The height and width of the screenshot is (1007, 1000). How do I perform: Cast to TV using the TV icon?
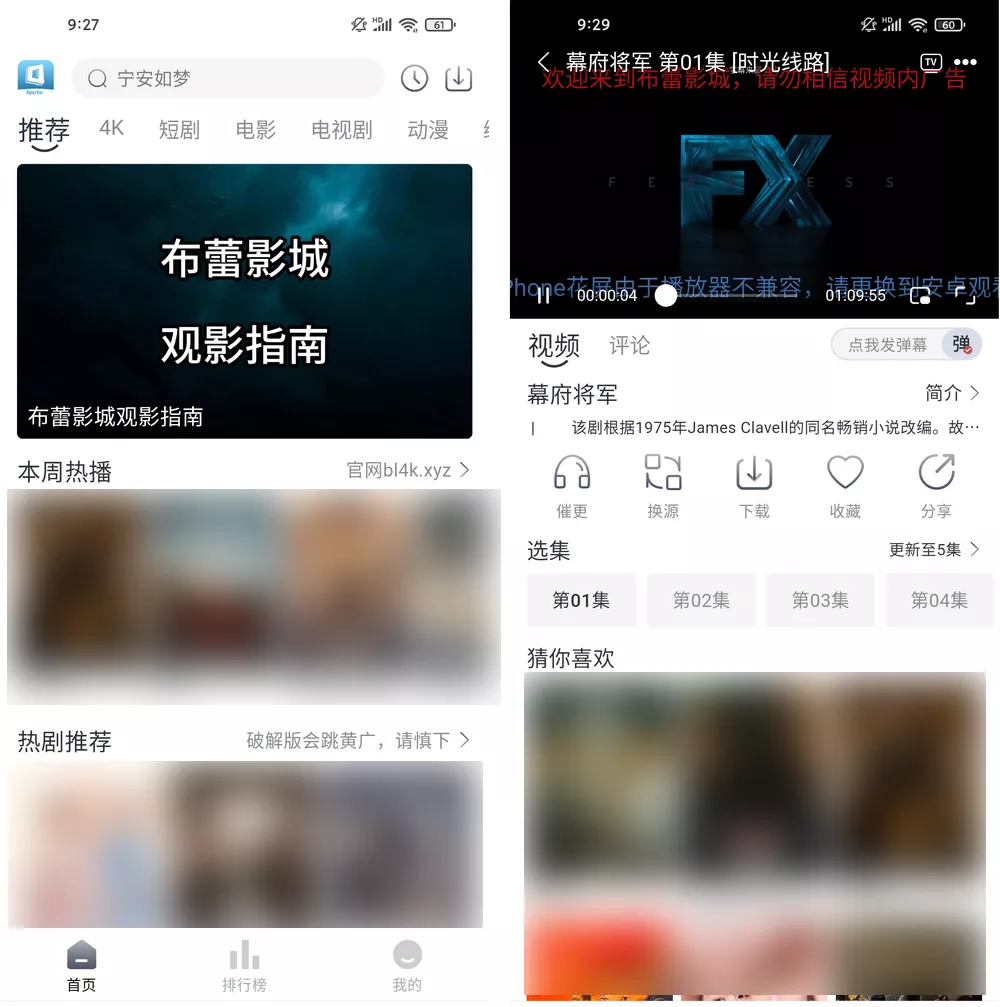[931, 61]
